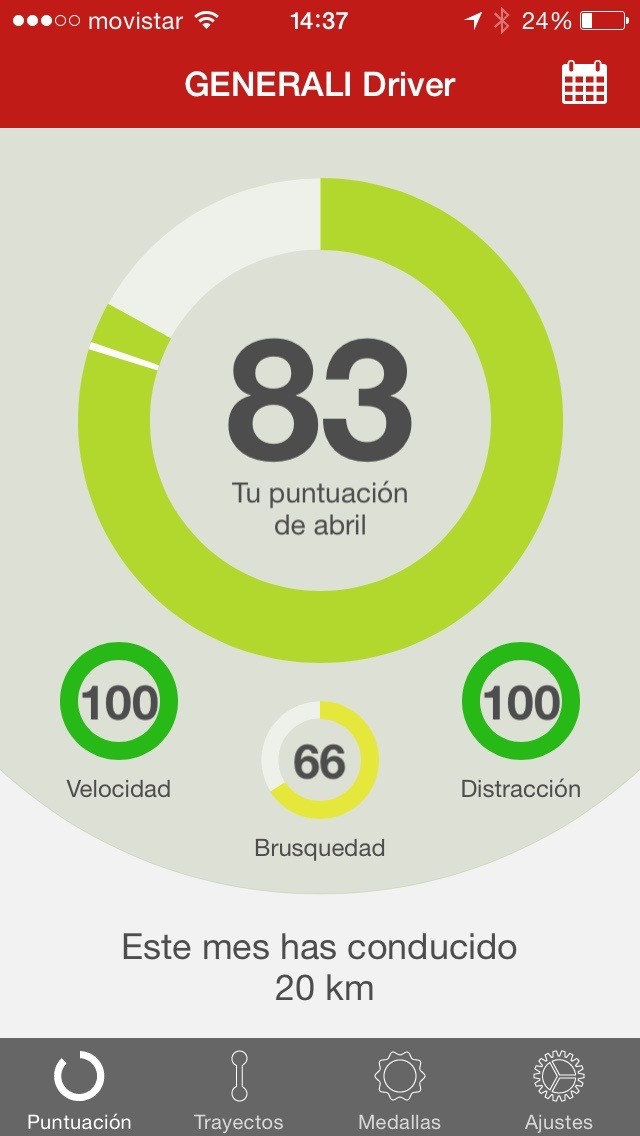This screenshot has height=1136, width=640.
Task: Select the Puntuación tab
Action: (x=79, y=1090)
